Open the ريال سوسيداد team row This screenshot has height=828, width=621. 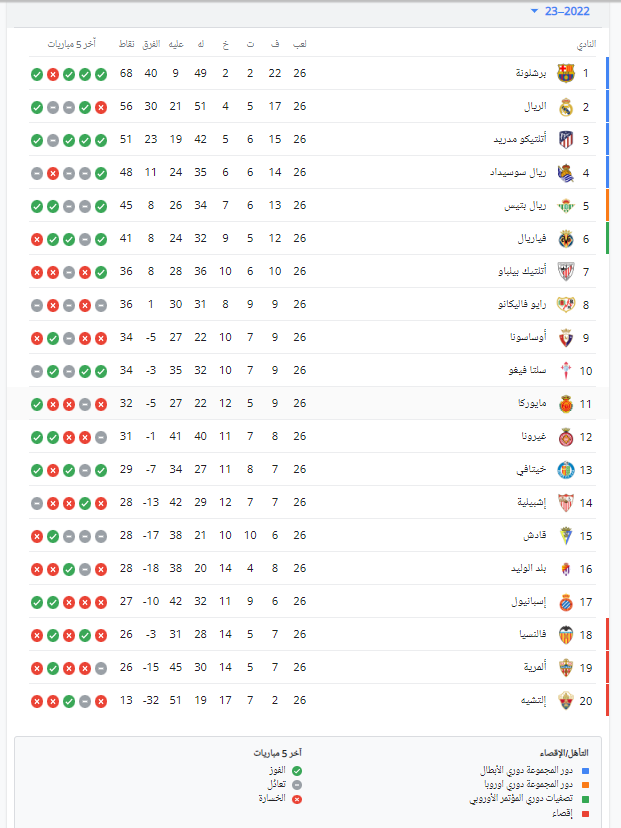click(x=523, y=173)
